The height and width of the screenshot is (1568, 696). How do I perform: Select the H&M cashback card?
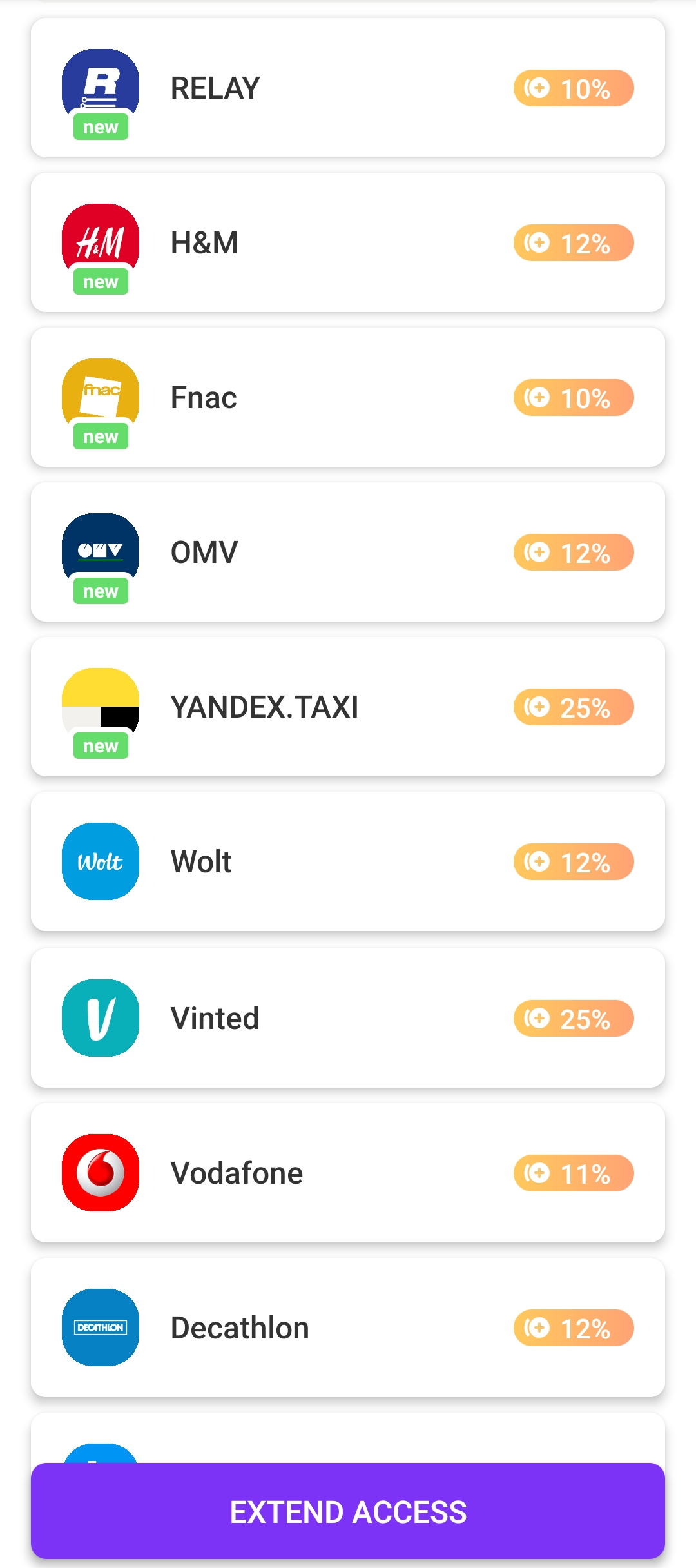(x=348, y=242)
